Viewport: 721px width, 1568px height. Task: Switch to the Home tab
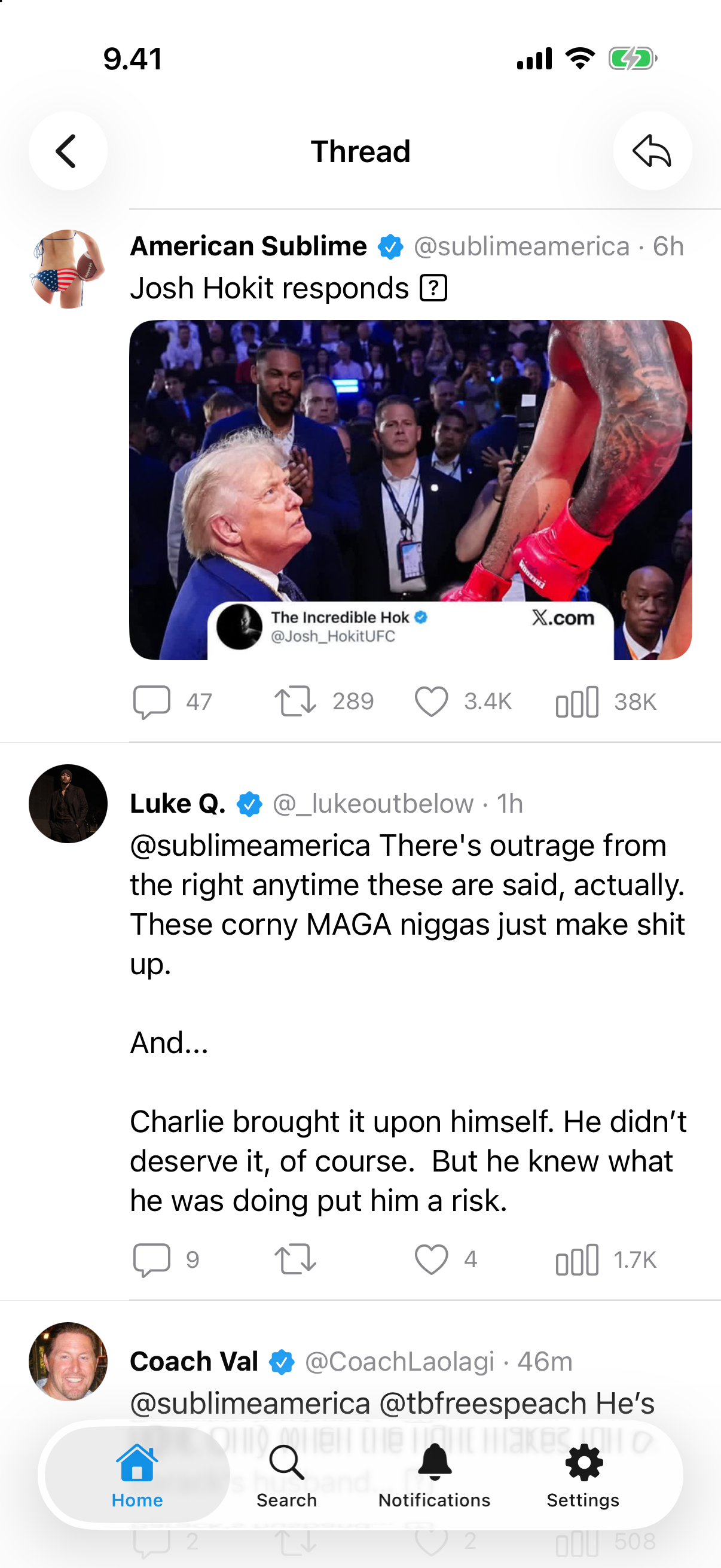pyautogui.click(x=138, y=1475)
